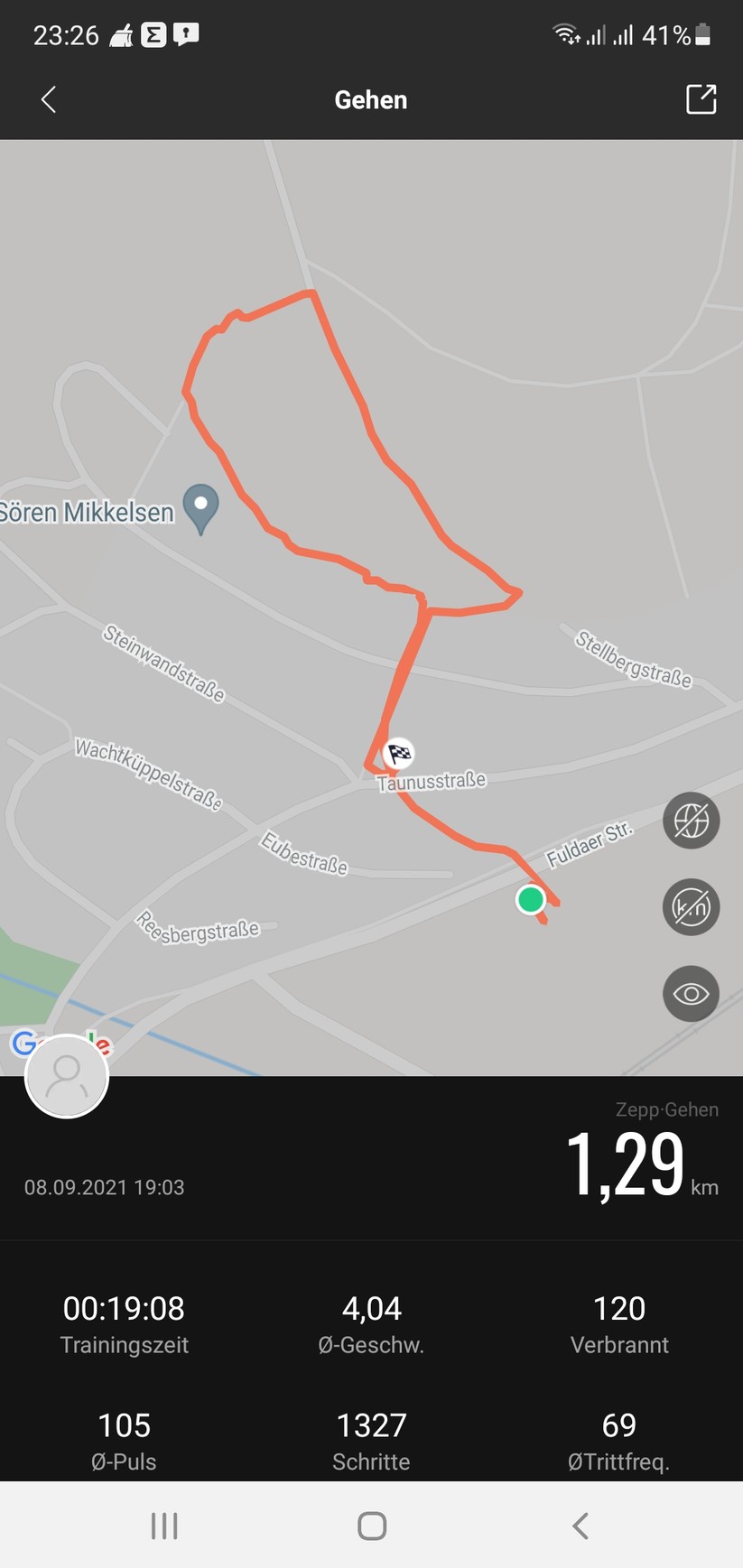This screenshot has width=743, height=1568.
Task: Select the 1,29 km distance value
Action: (x=627, y=1165)
